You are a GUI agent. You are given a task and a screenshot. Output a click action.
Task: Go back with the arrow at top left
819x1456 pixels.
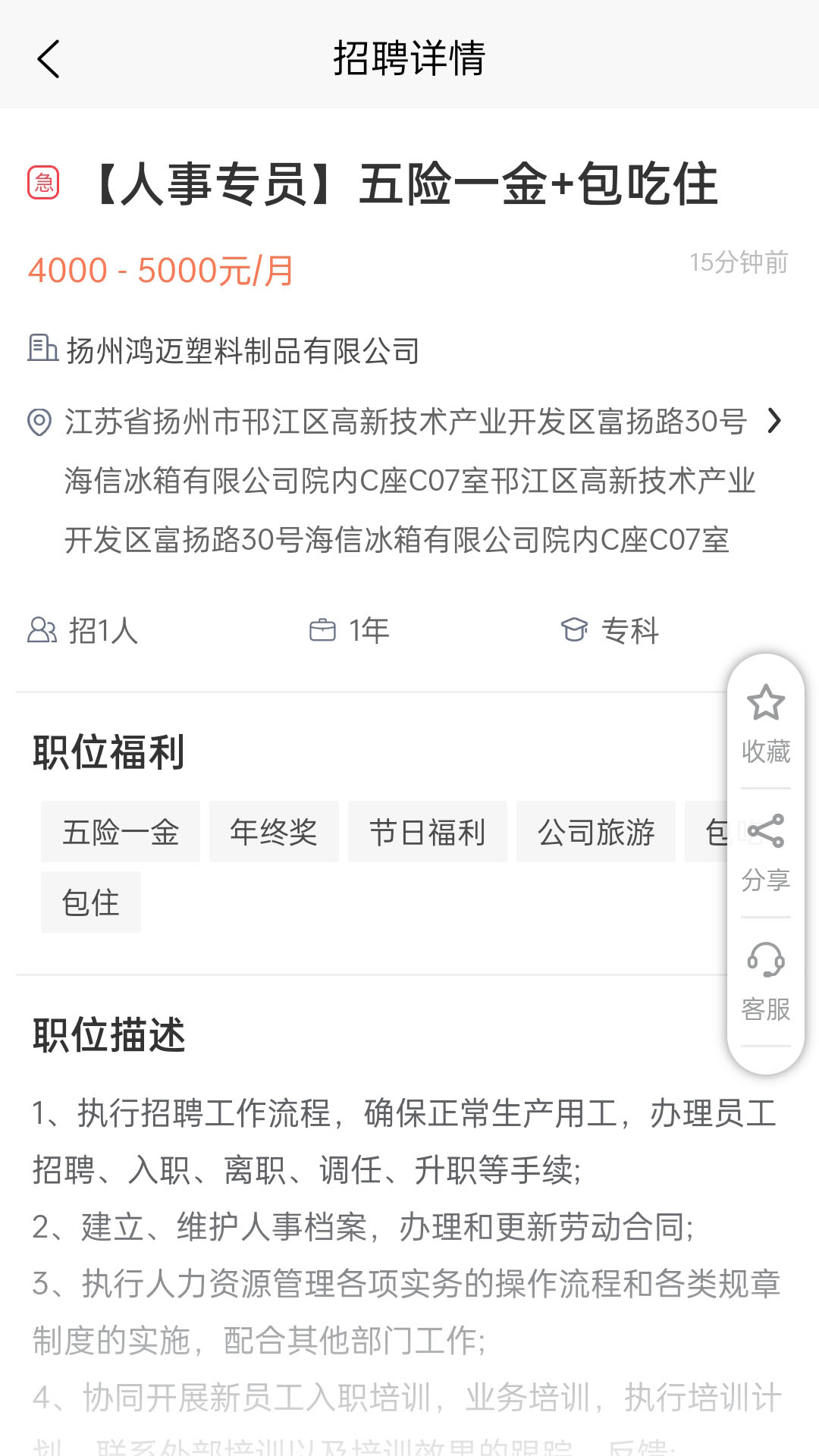tap(49, 58)
